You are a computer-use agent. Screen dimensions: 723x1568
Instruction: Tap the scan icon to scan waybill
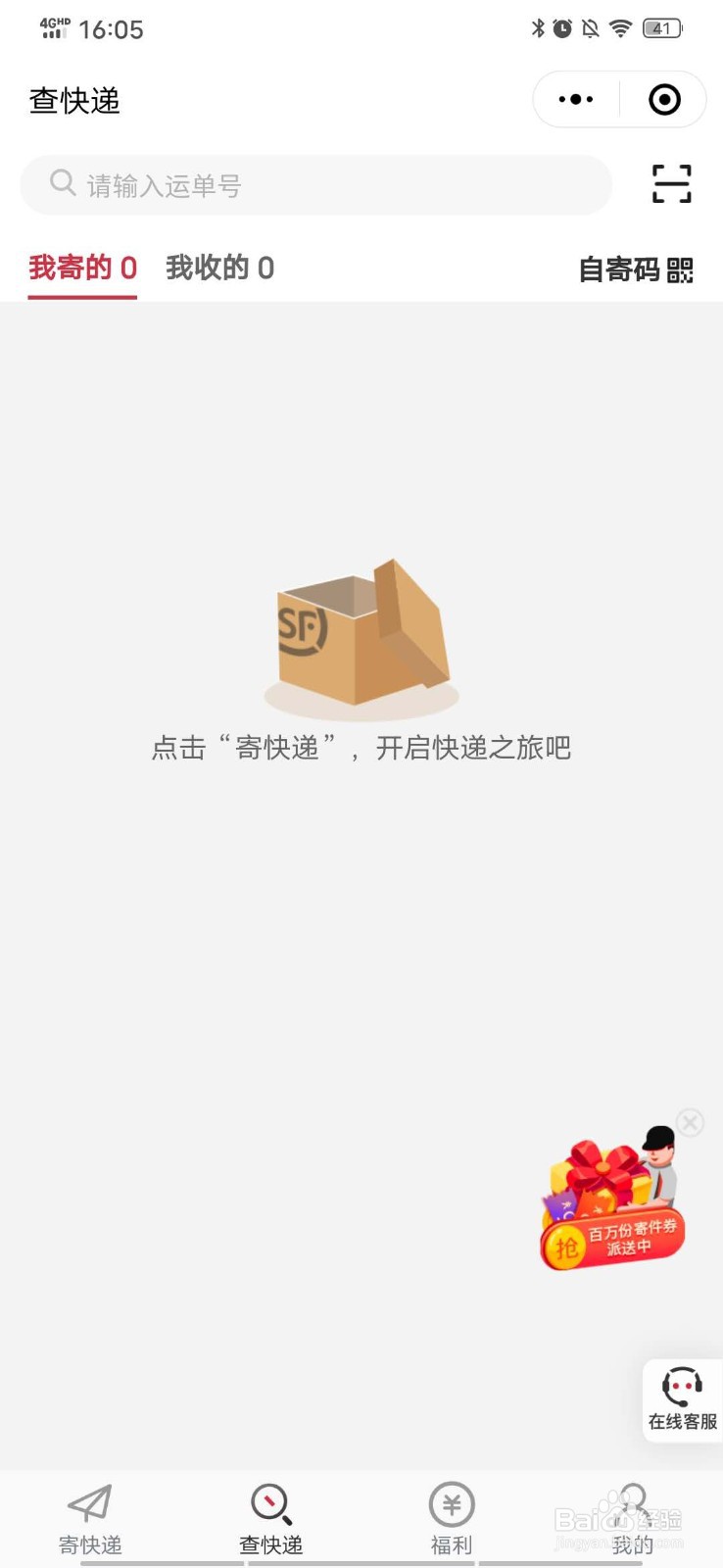tap(670, 185)
